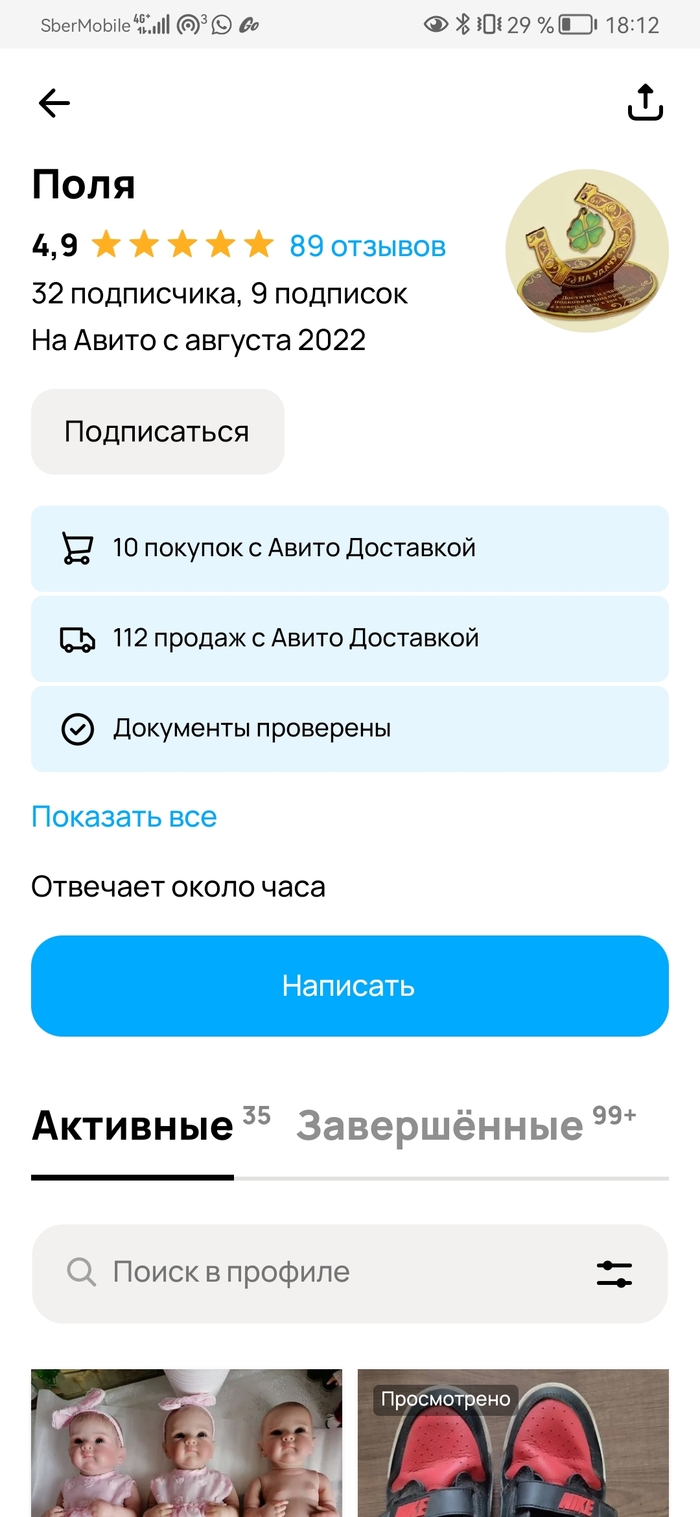Message the seller with Написать
Viewport: 700px width, 1517px height.
click(349, 986)
